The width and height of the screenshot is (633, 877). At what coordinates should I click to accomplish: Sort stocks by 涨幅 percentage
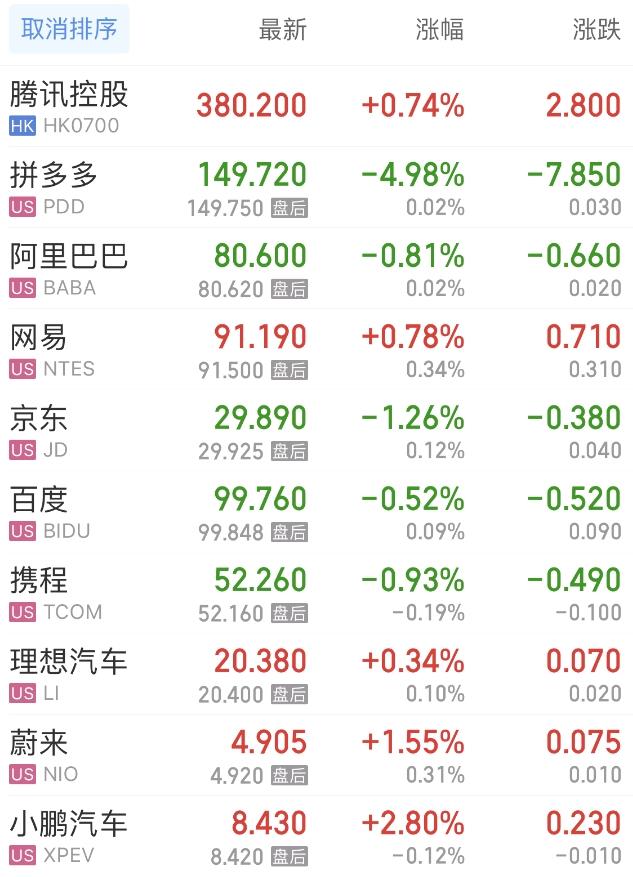(440, 30)
